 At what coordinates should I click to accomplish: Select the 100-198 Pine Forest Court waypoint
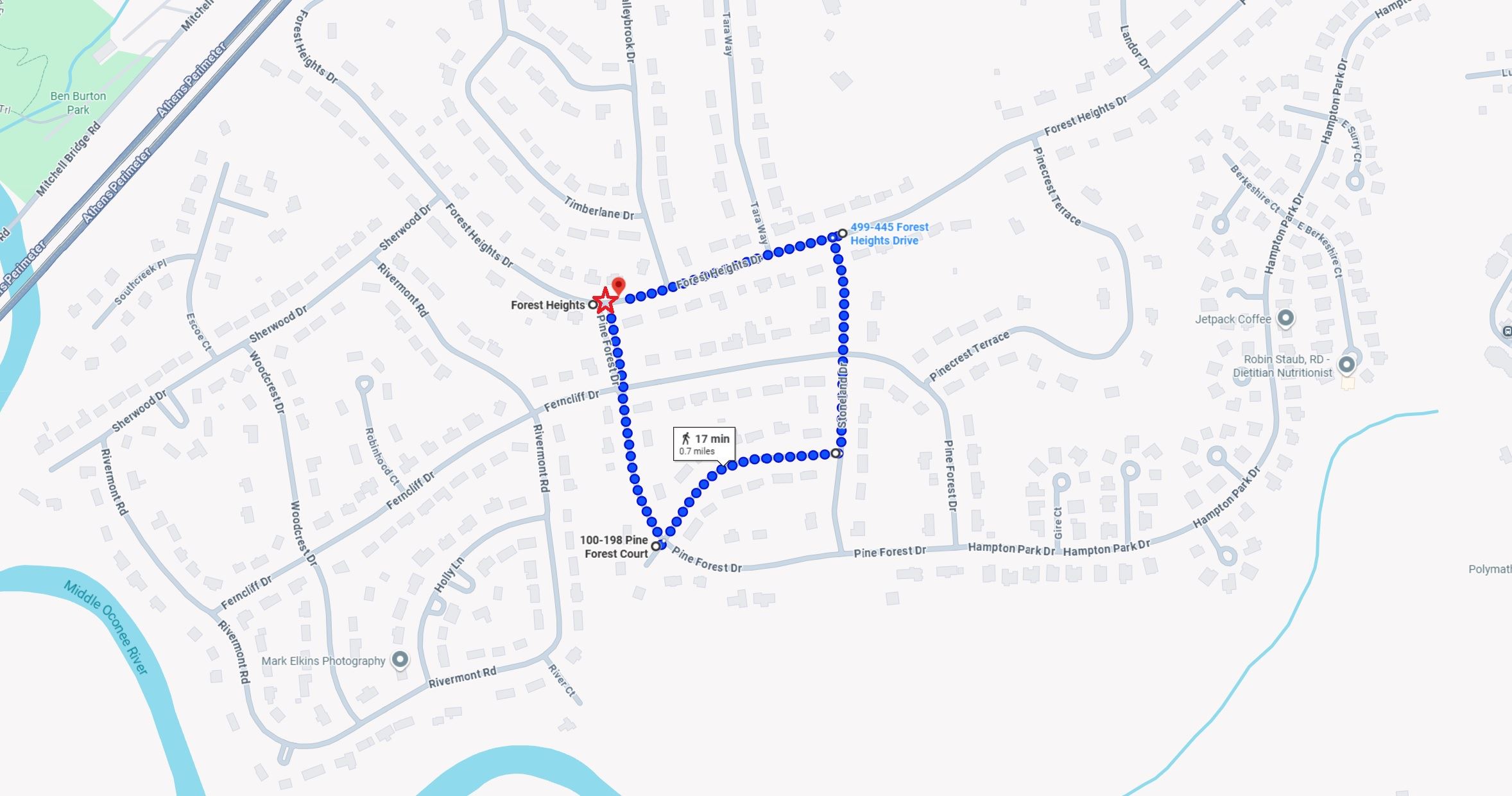click(655, 546)
